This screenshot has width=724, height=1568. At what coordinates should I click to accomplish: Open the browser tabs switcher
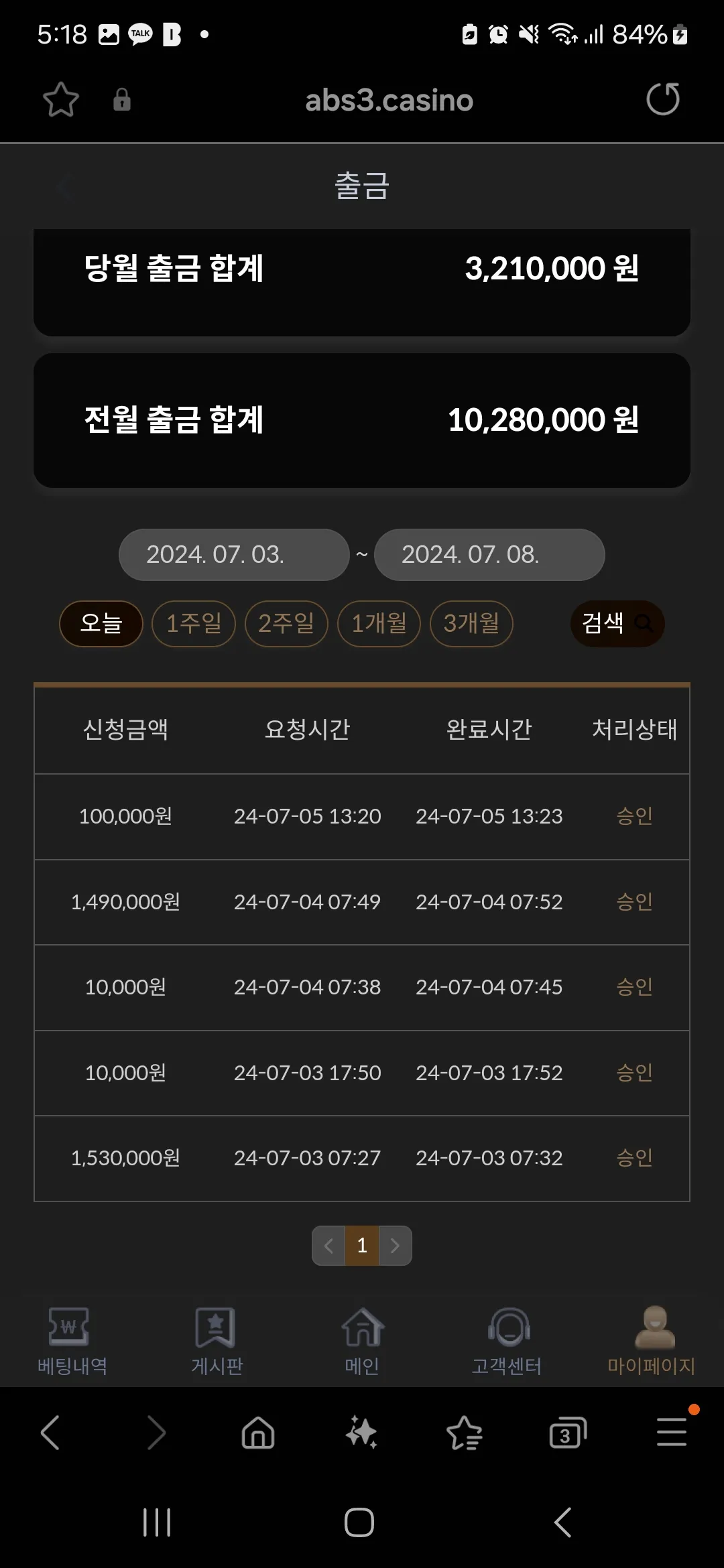click(568, 1433)
